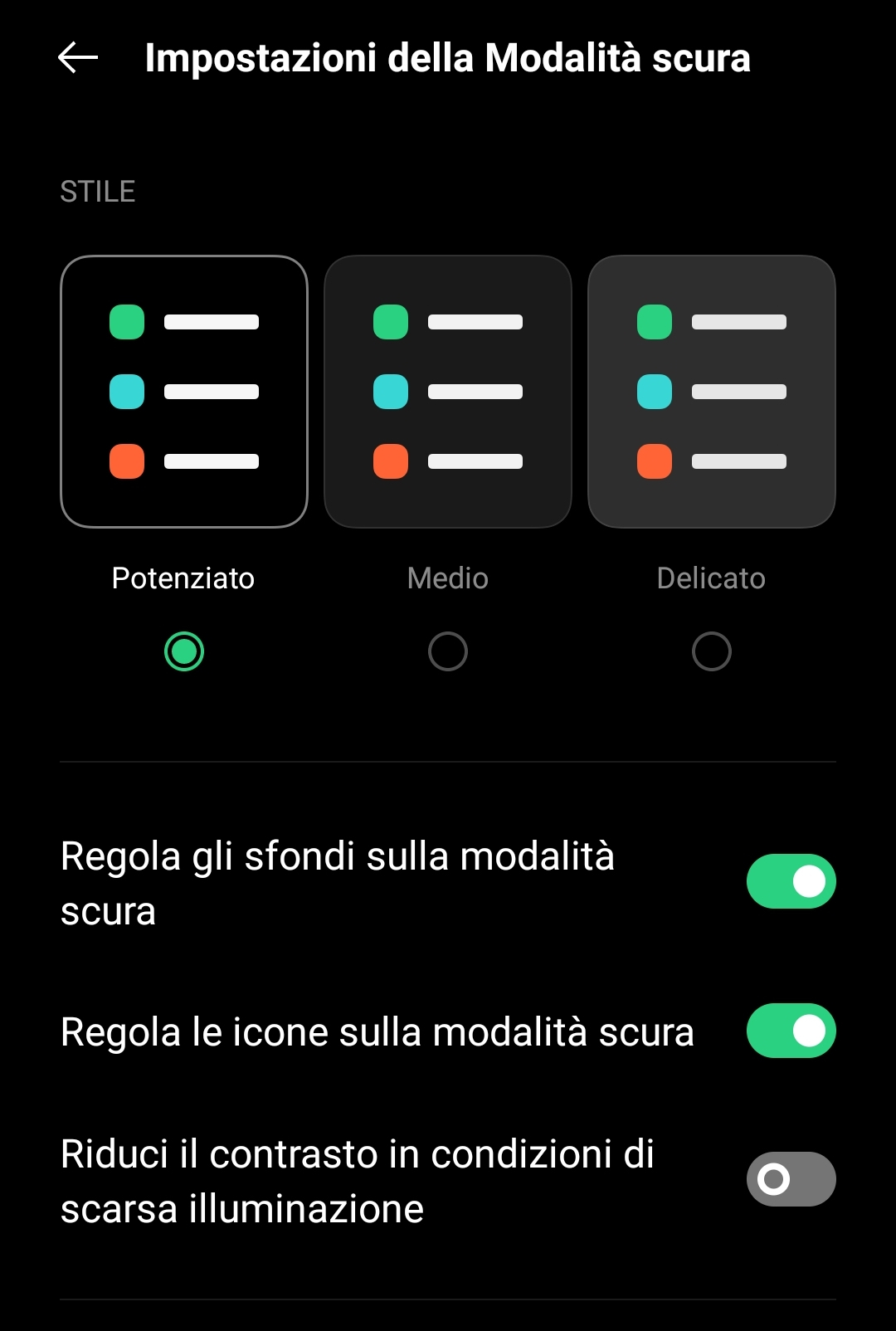The width and height of the screenshot is (896, 1331).
Task: Select the Medio radio button
Action: click(x=448, y=651)
